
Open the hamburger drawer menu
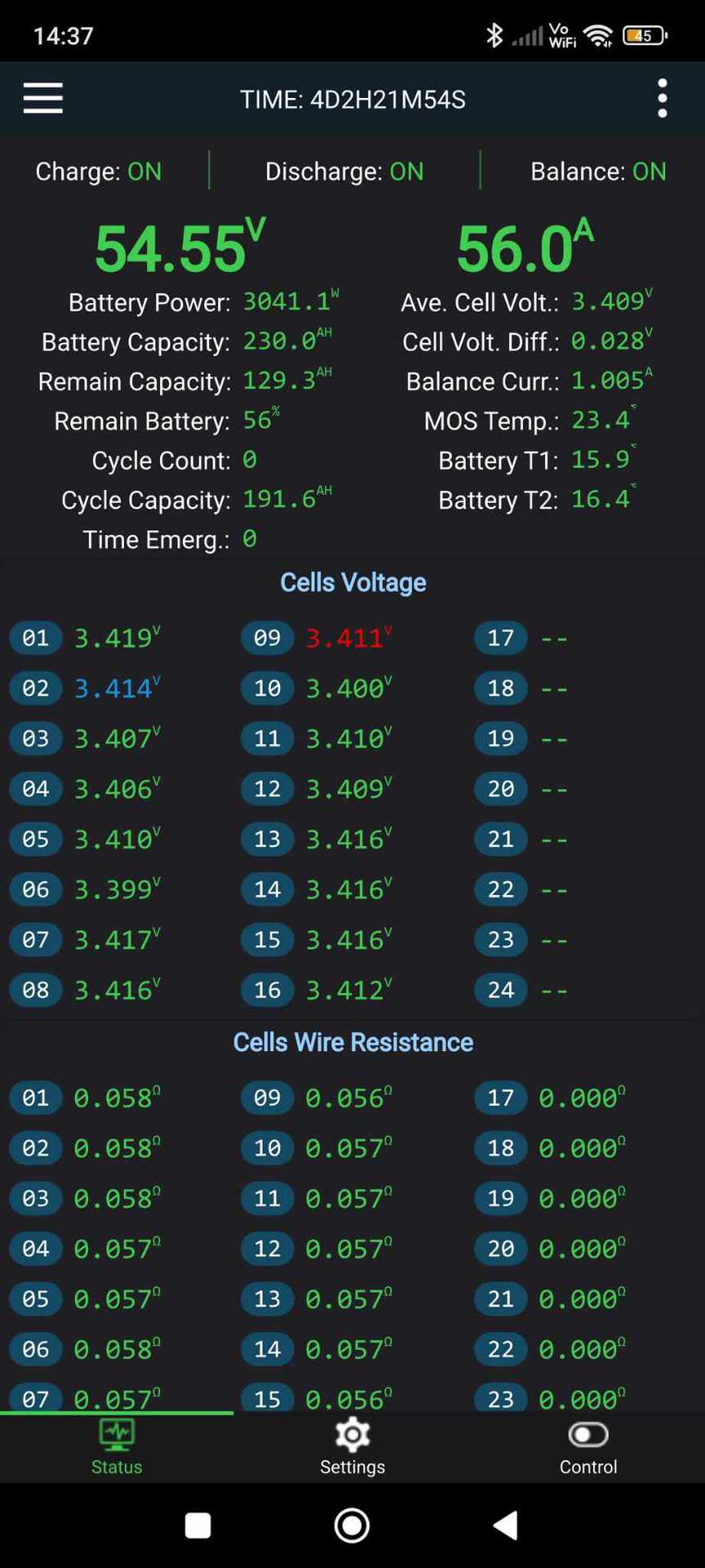pos(42,98)
